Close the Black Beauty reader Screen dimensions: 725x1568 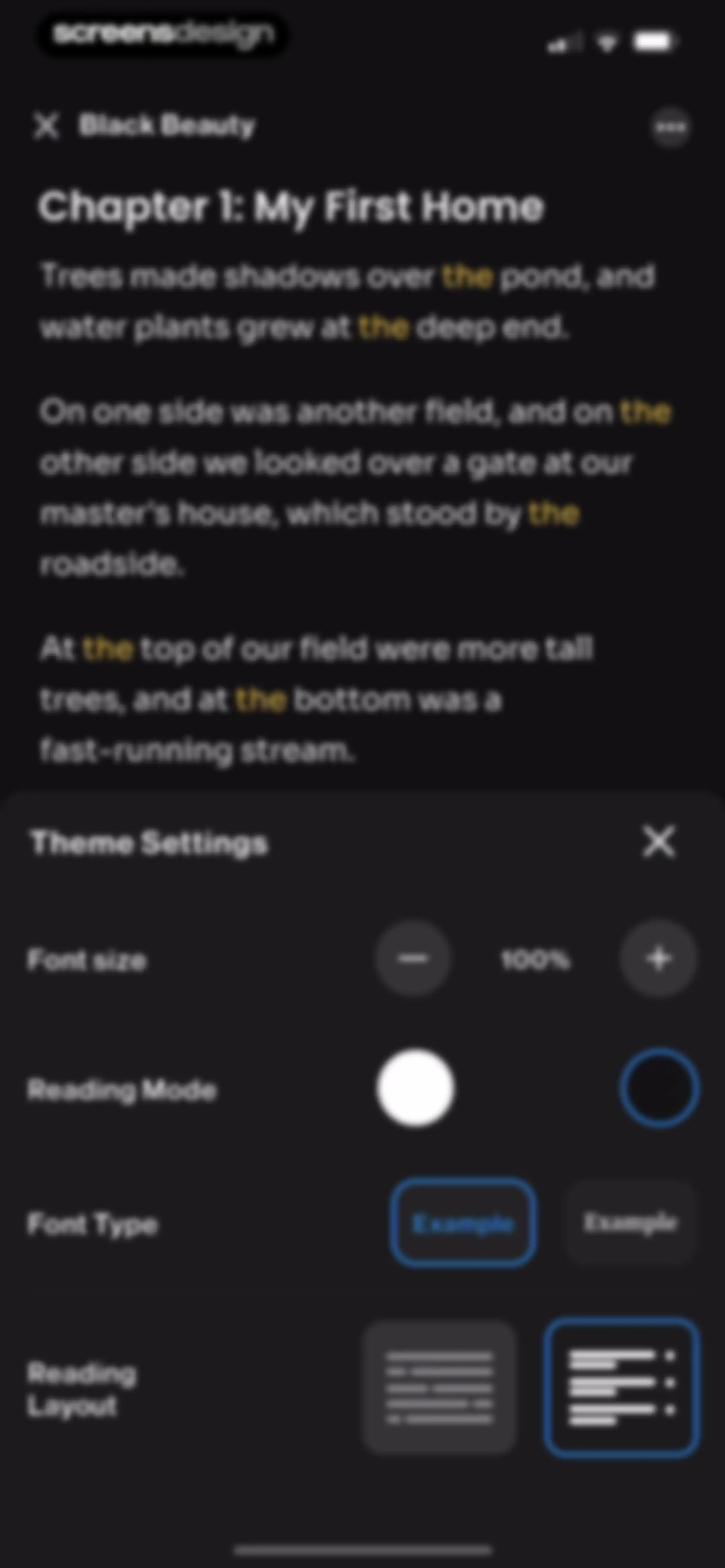46,126
